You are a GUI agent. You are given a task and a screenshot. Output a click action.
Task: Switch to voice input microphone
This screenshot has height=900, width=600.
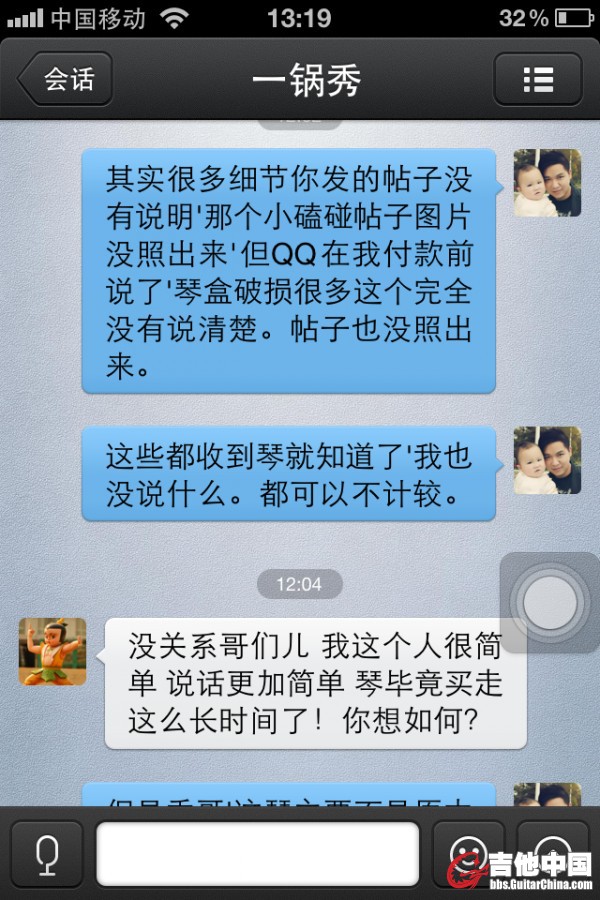[46, 855]
